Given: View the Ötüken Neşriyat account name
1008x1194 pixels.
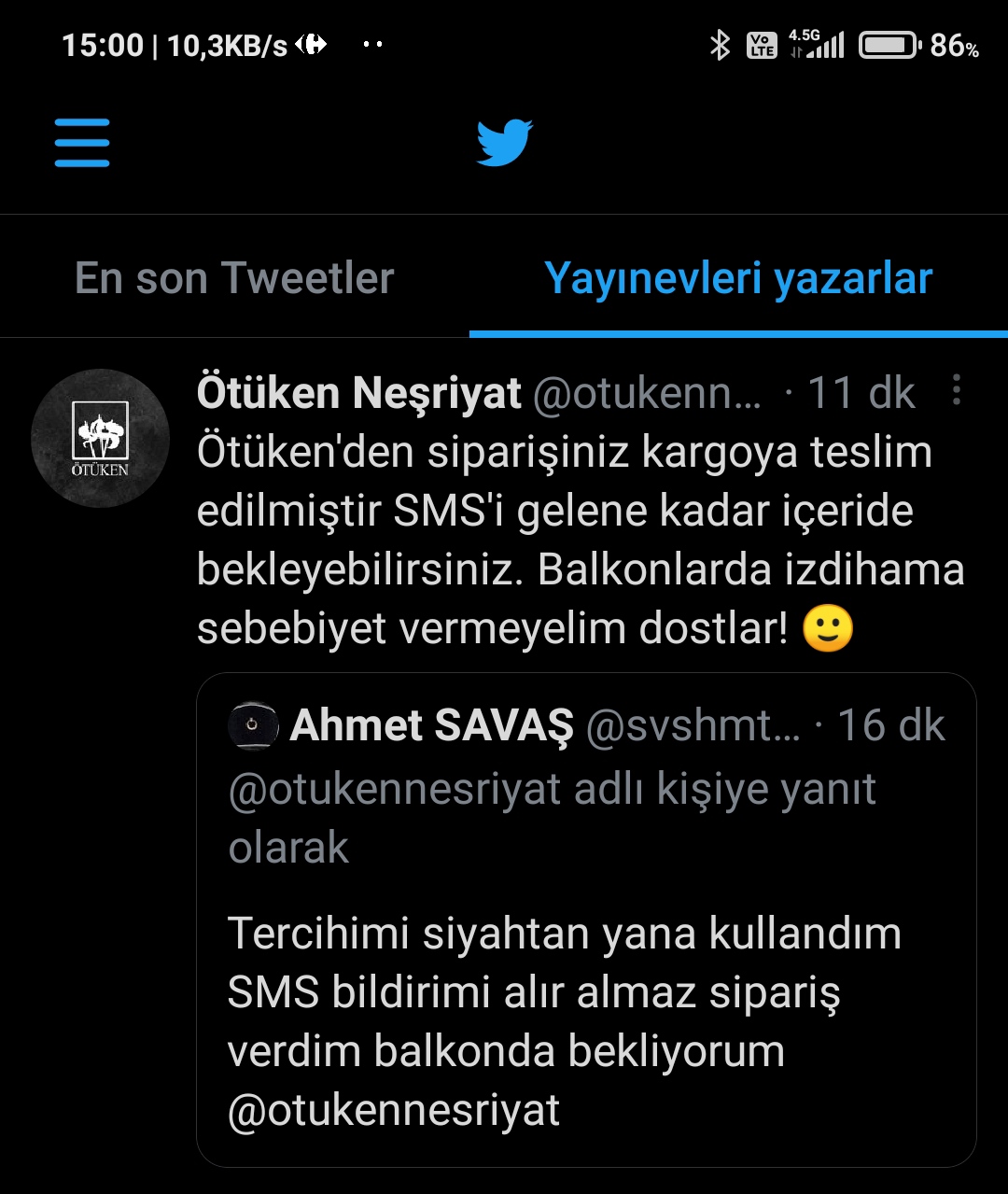Looking at the screenshot, I should coord(358,393).
